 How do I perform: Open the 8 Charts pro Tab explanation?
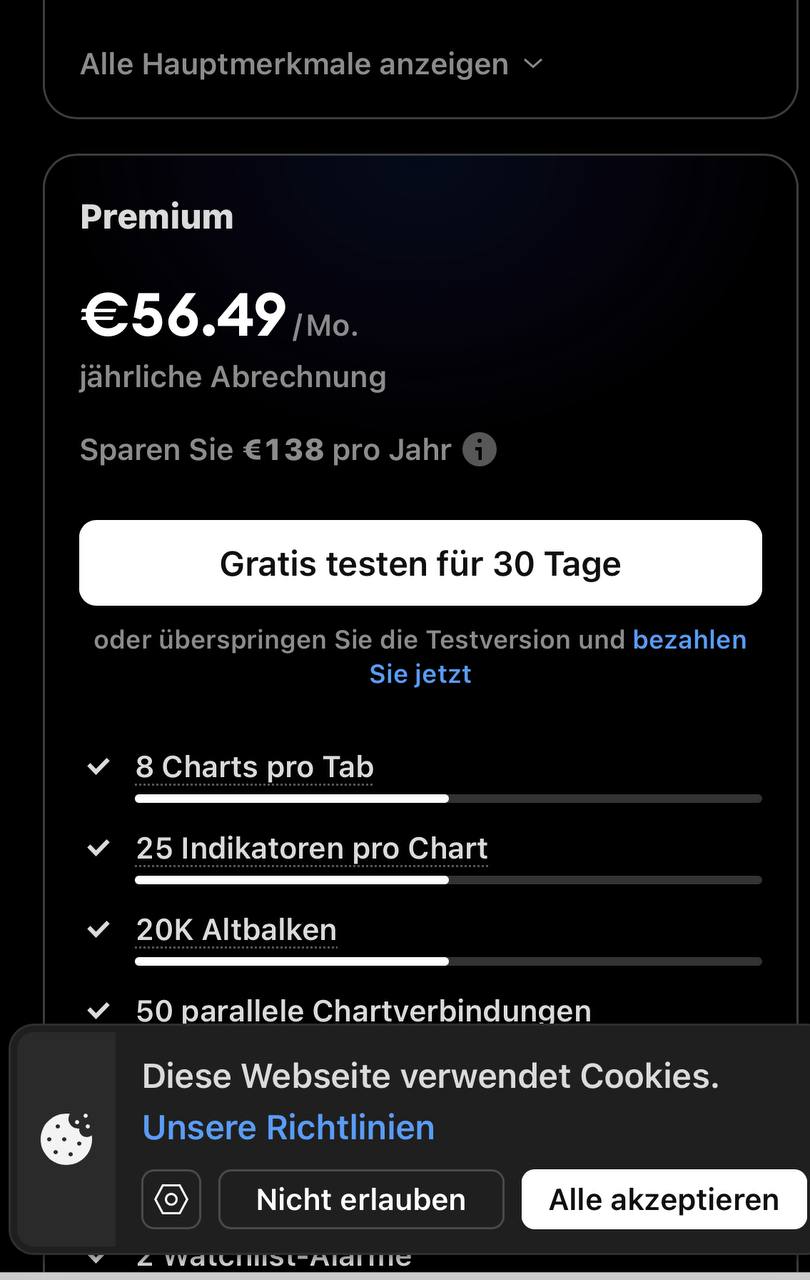pos(254,767)
